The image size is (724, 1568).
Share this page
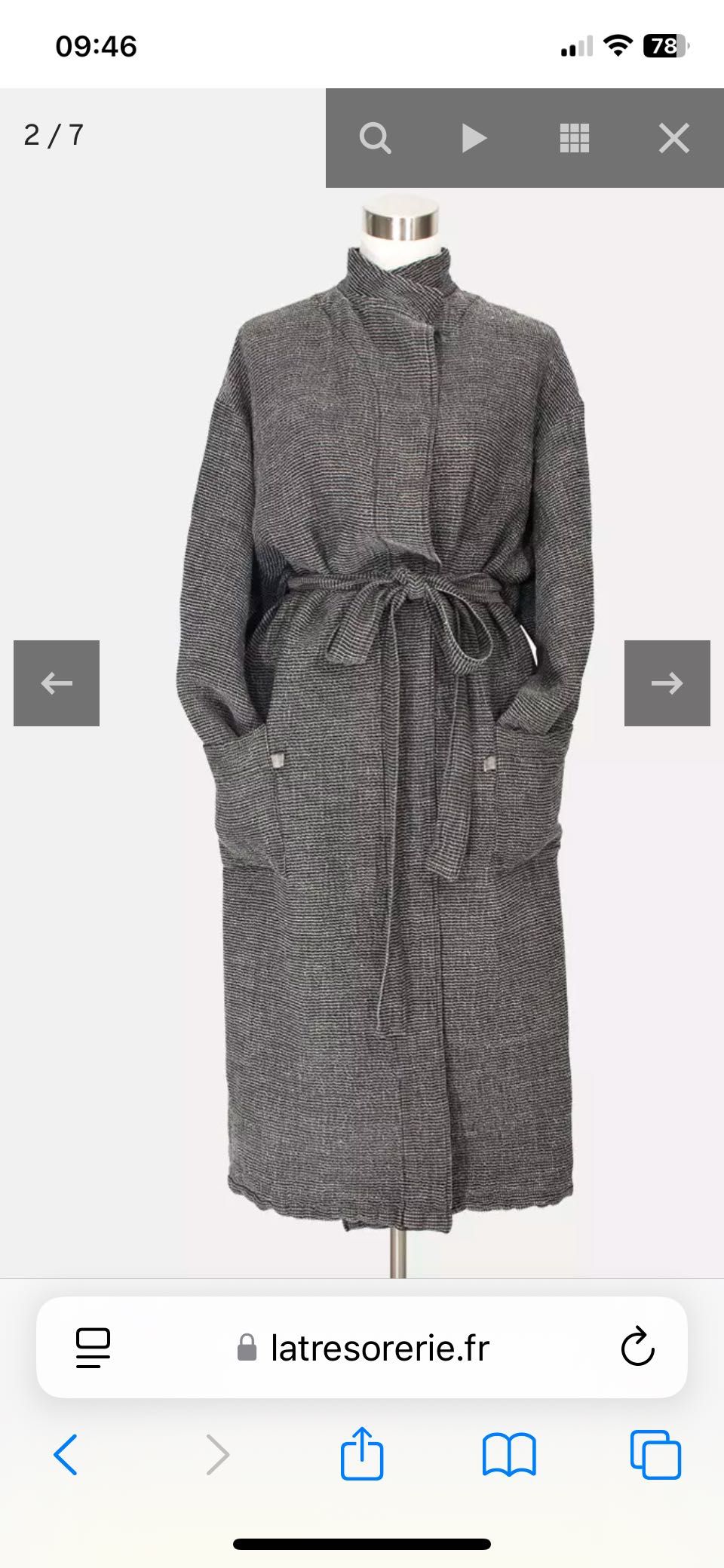click(362, 1453)
